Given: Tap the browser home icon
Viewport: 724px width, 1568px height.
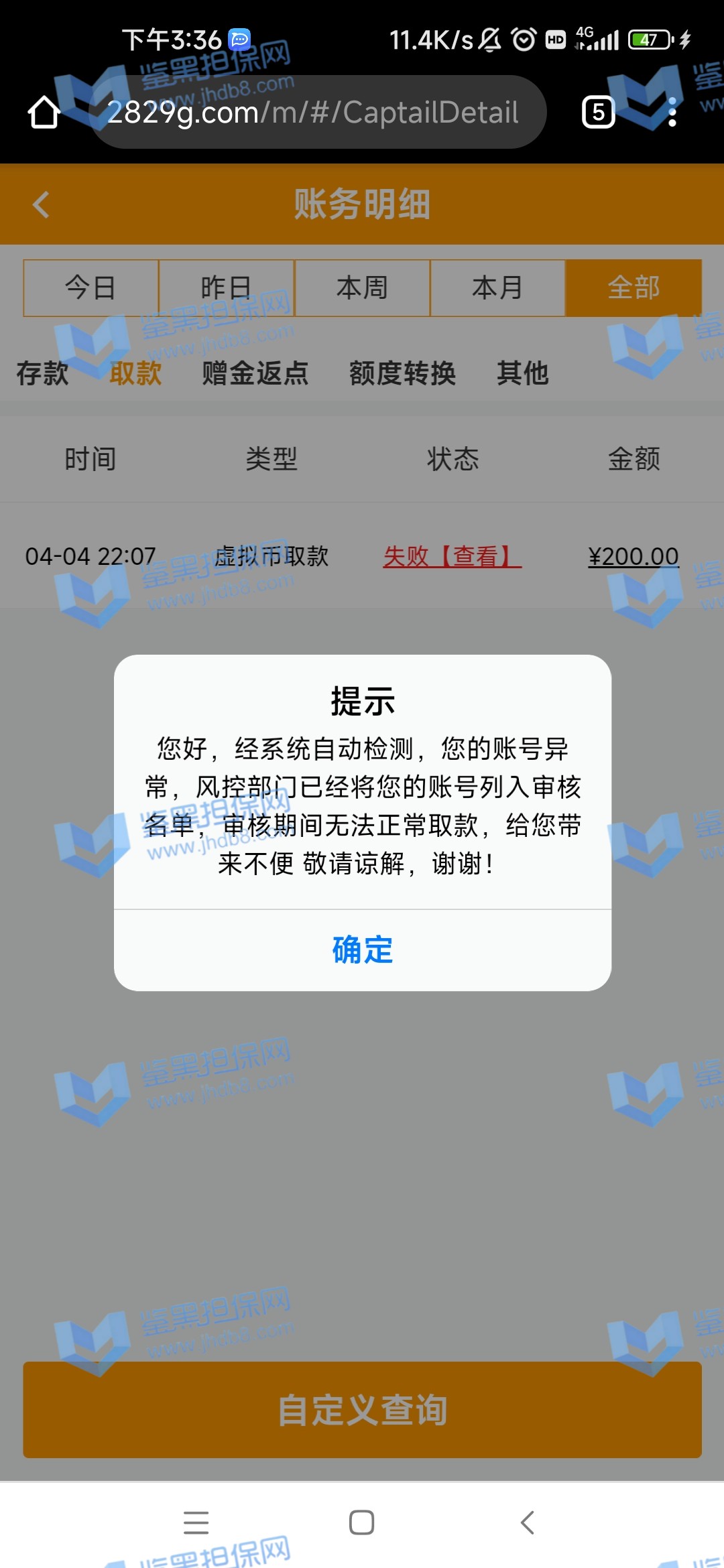Looking at the screenshot, I should (x=44, y=112).
